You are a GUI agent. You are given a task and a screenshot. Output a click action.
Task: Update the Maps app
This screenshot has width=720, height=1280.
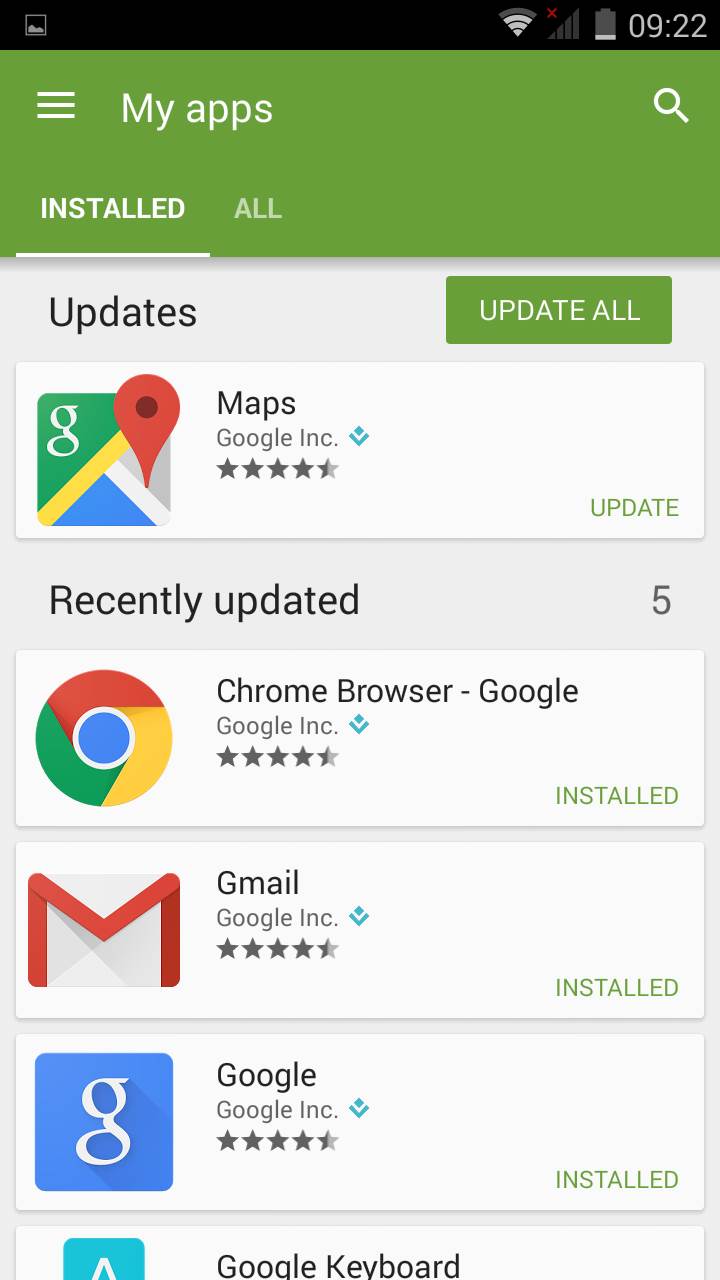(634, 508)
